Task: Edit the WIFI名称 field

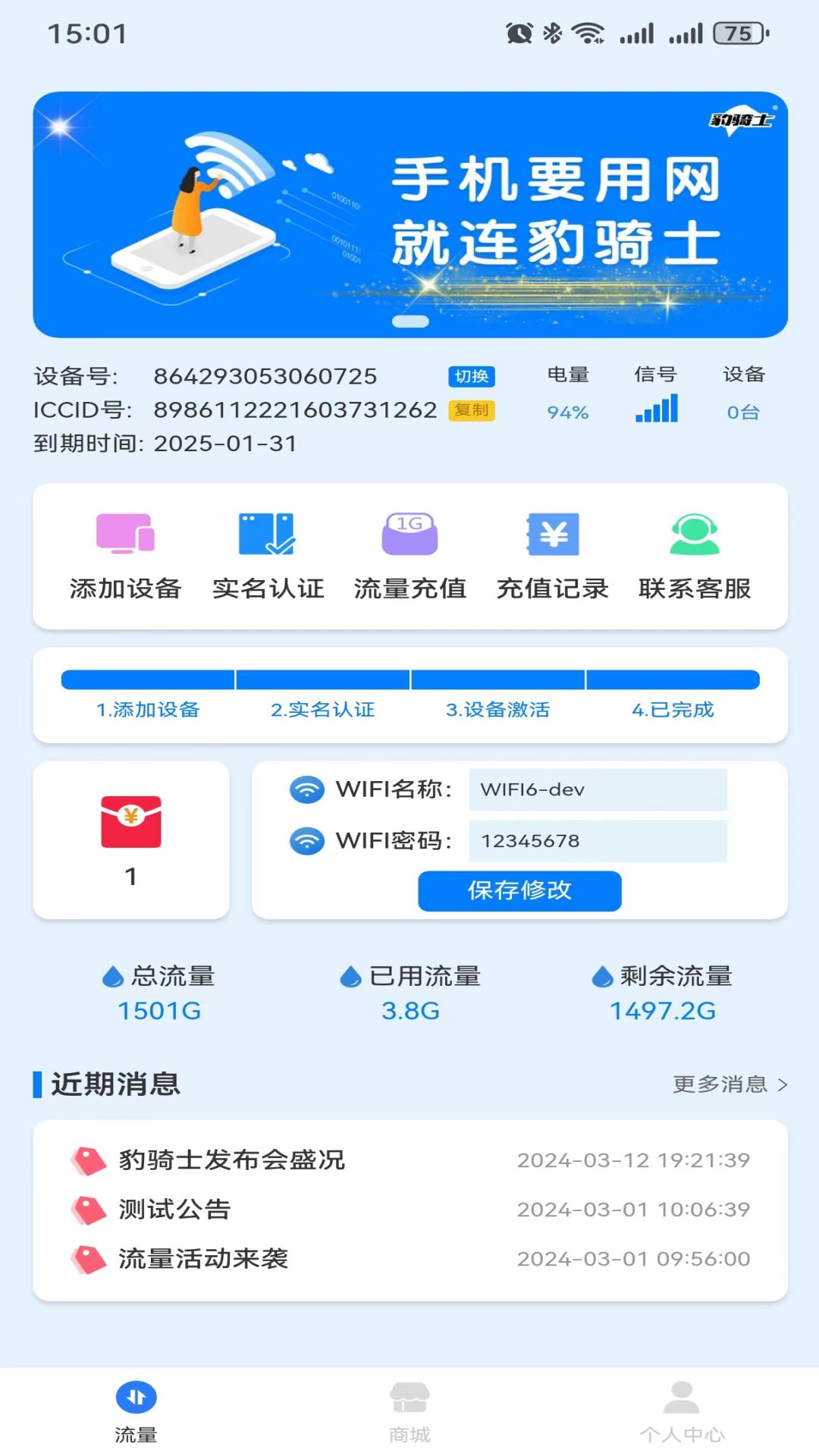Action: tap(598, 789)
